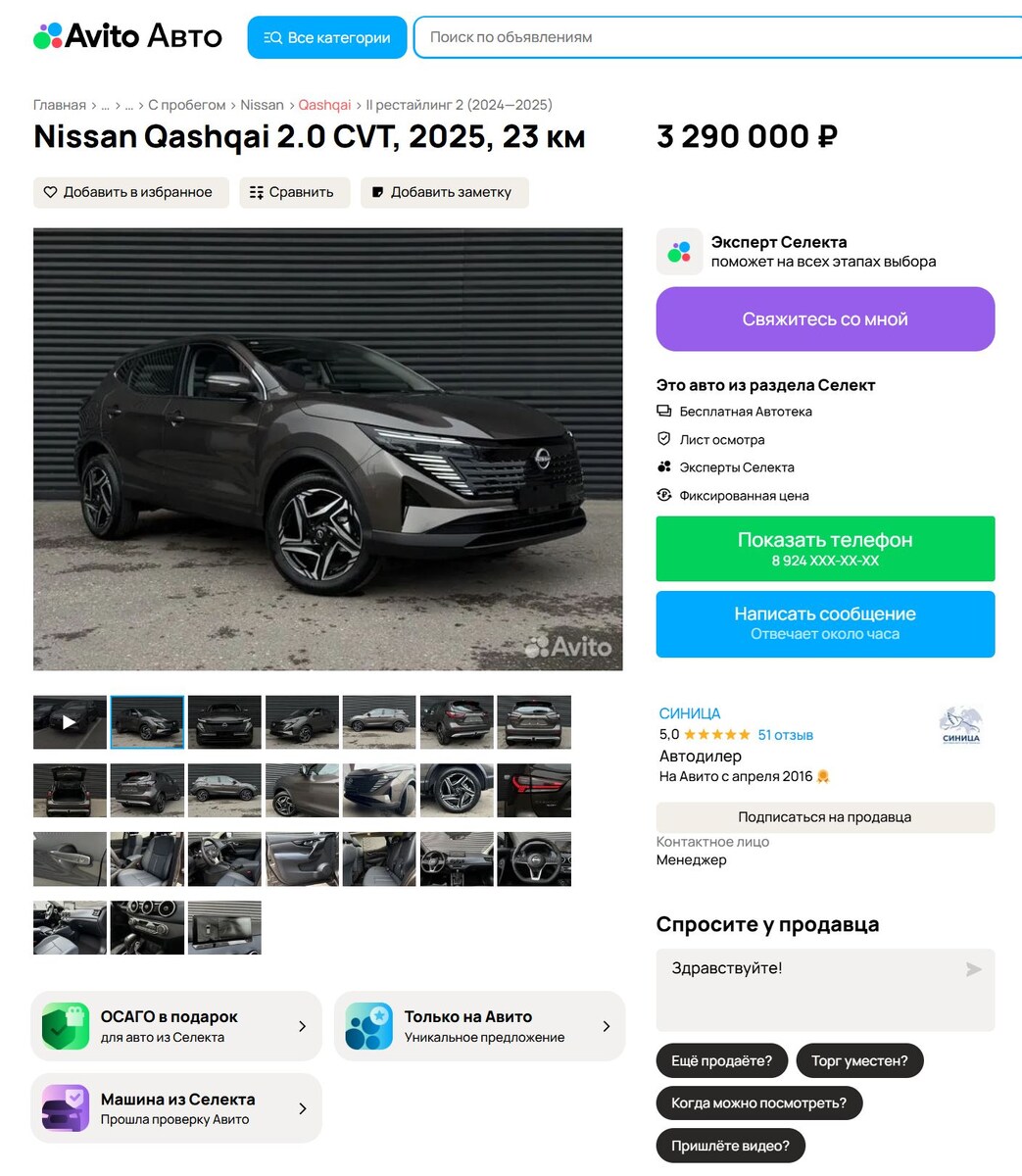This screenshot has width=1022, height=1176.
Task: Click the Написать сообщение button
Action: click(825, 623)
